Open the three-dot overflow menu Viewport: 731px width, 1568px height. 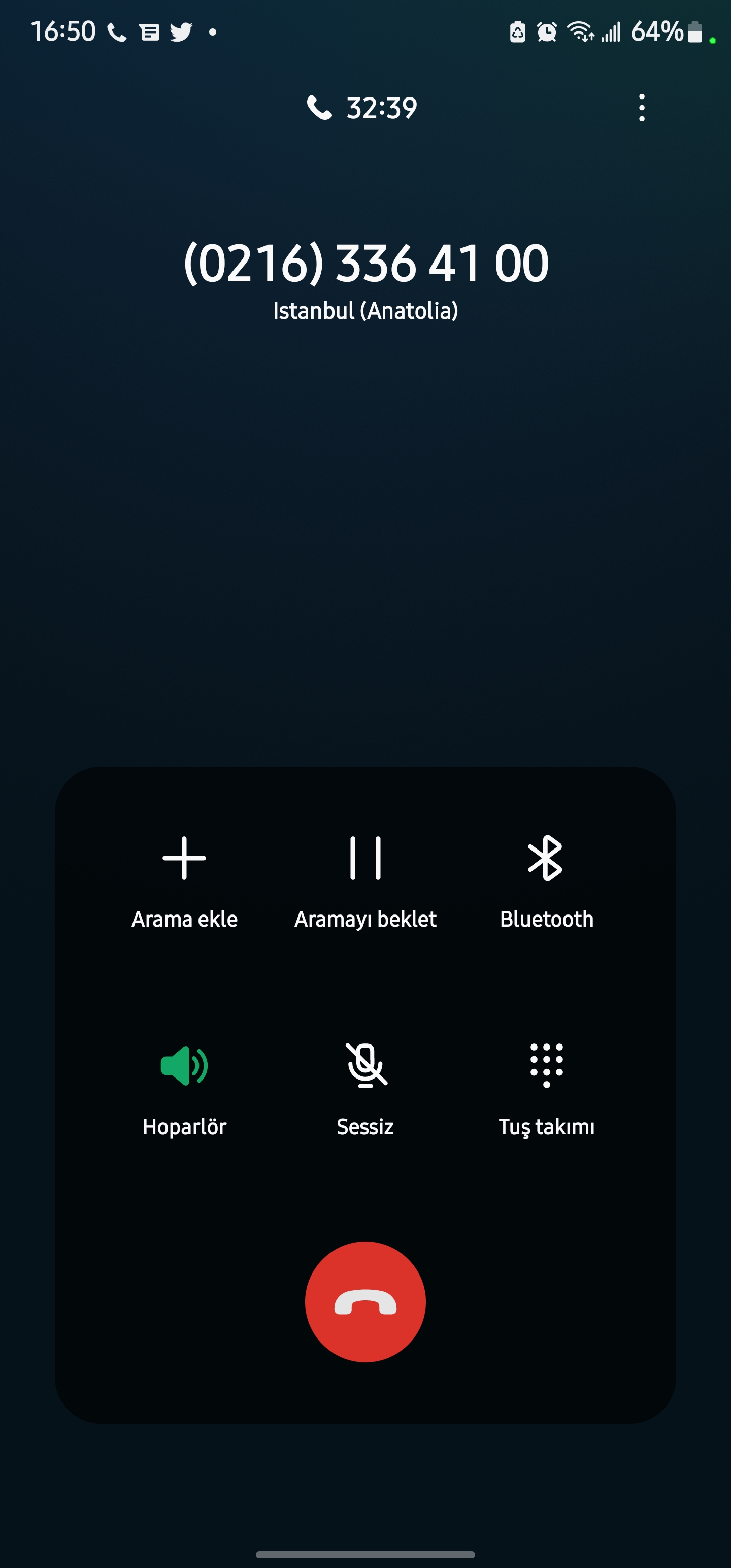(642, 108)
